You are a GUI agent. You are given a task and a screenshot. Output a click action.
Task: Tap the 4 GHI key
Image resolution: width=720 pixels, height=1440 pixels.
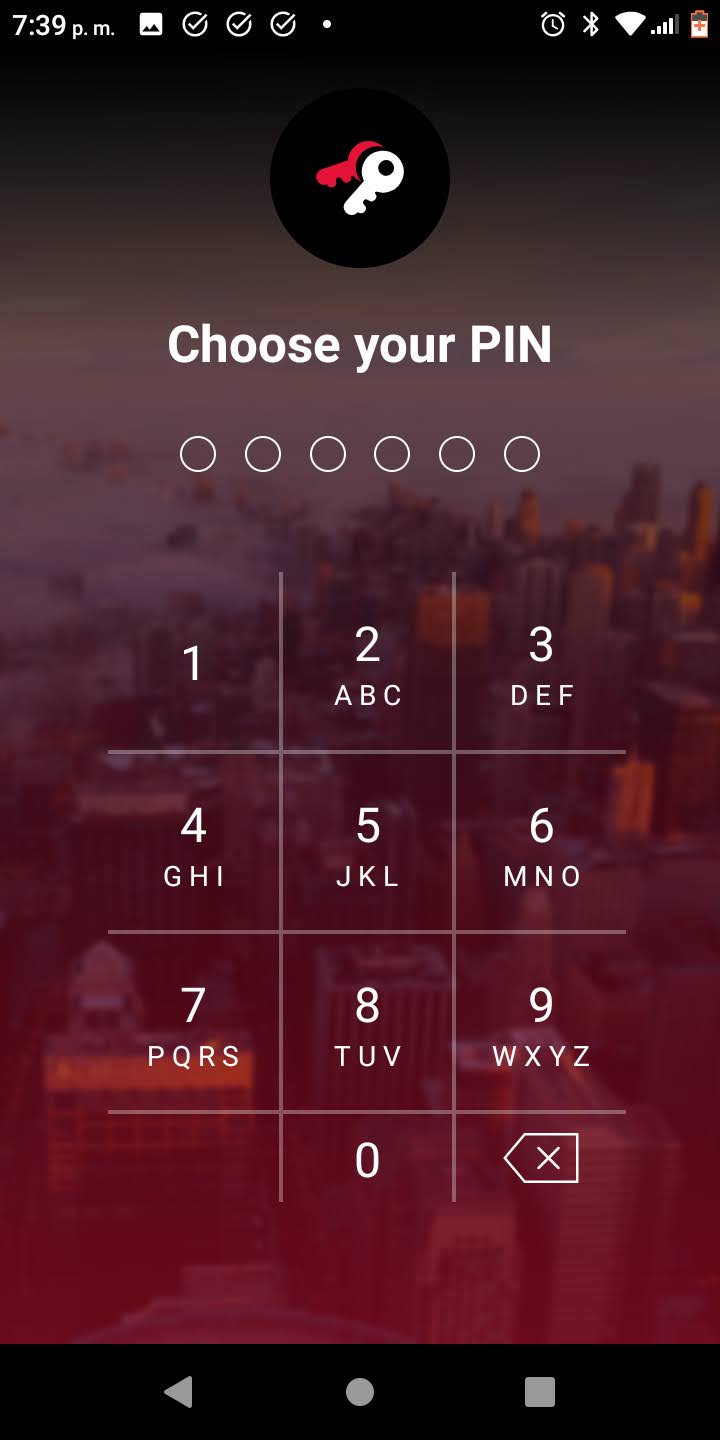tap(193, 844)
